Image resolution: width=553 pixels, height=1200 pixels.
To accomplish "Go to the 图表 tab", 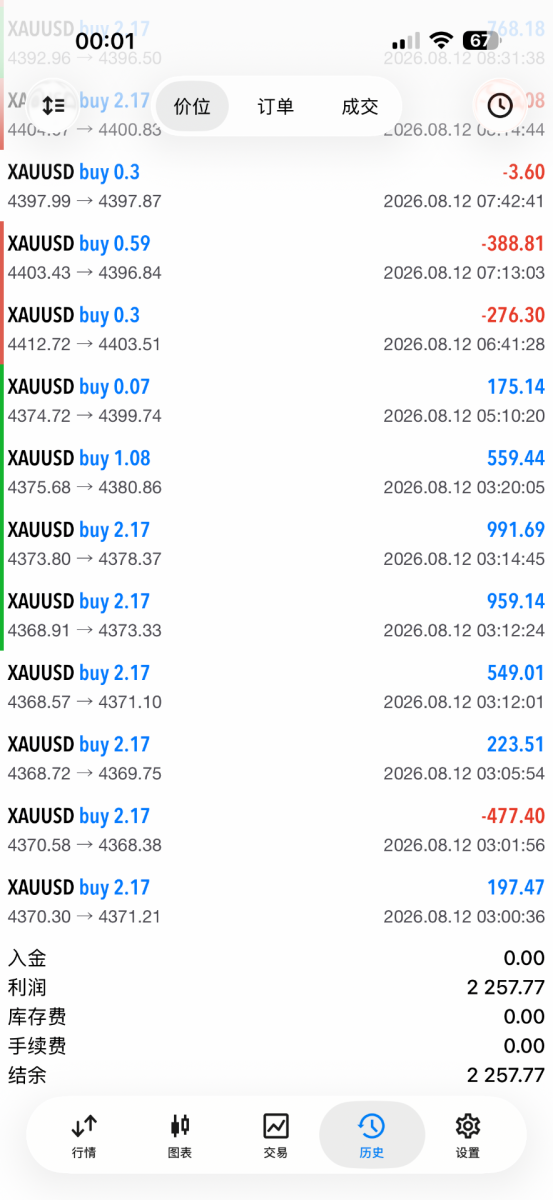I will 180,1136.
